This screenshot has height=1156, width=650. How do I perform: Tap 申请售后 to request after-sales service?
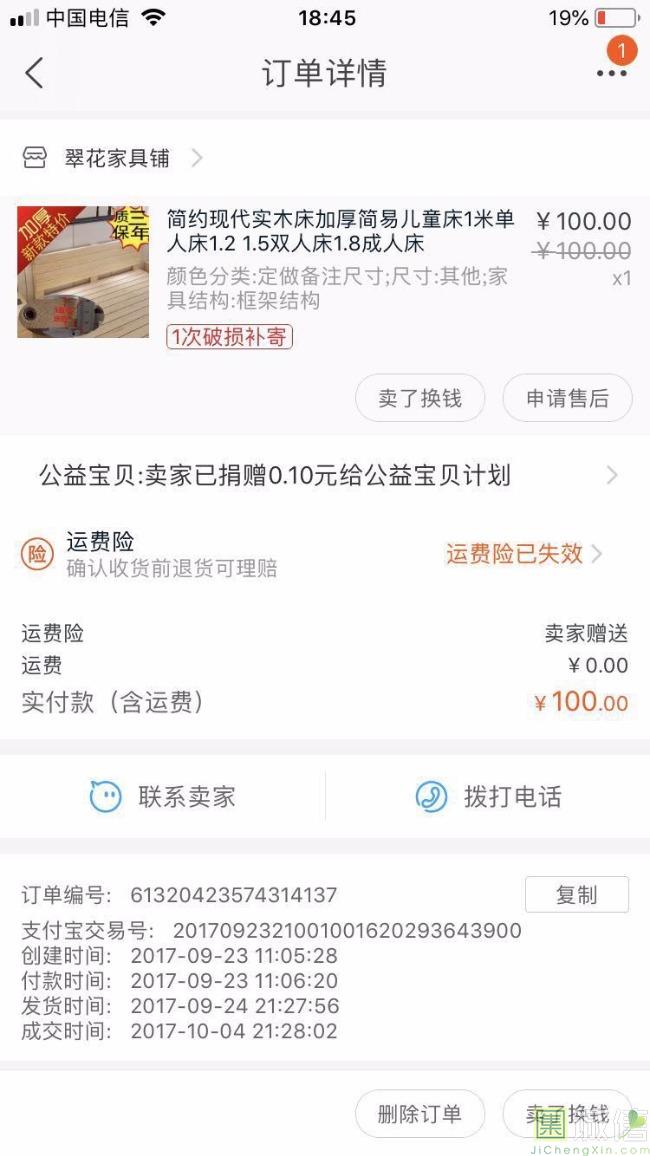tap(567, 398)
